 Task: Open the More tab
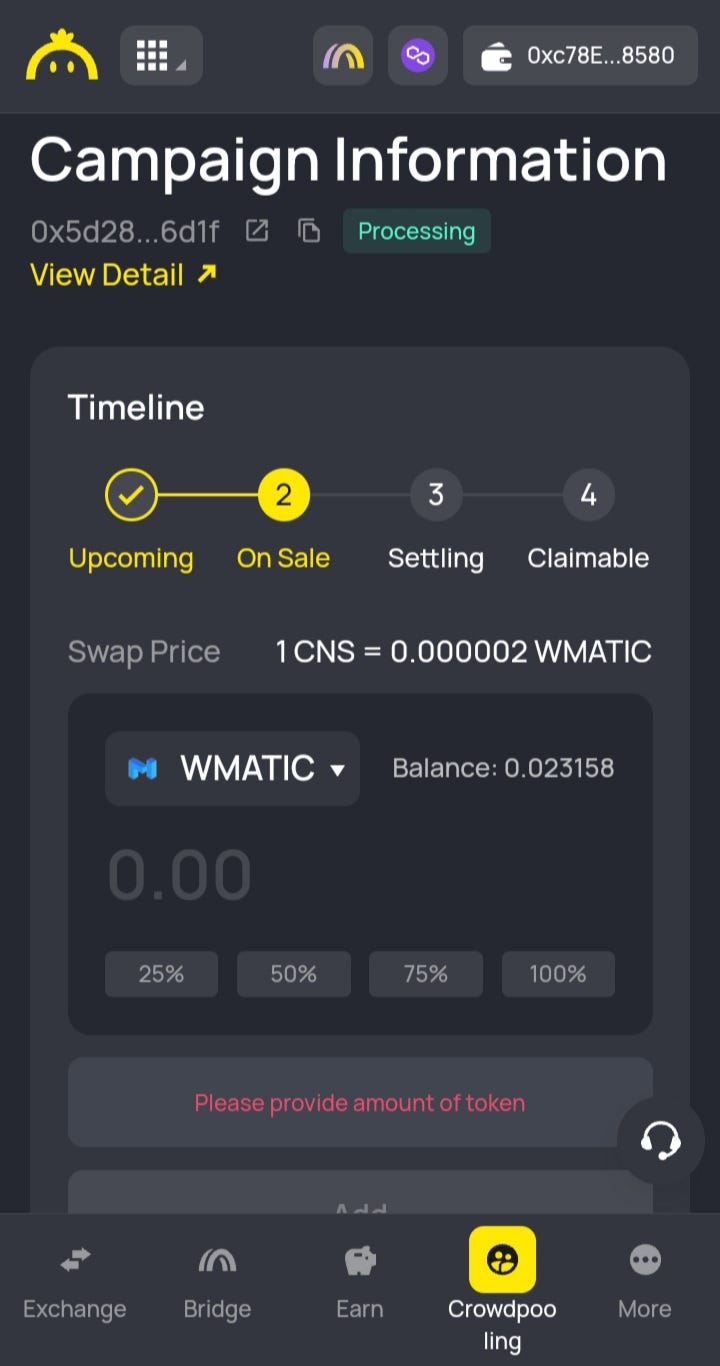(645, 1283)
